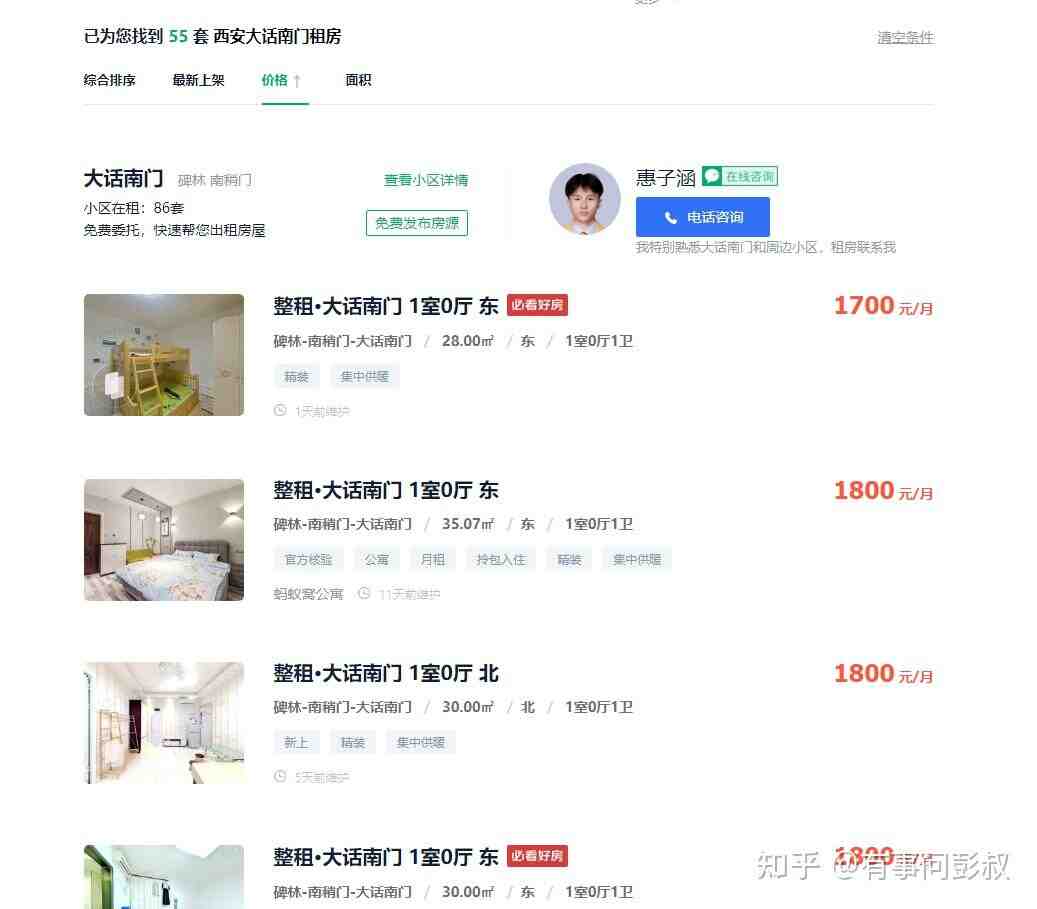Image resolution: width=1037 pixels, height=909 pixels.
Task: Tap 电话咨询 to call the agent
Action: [x=702, y=217]
